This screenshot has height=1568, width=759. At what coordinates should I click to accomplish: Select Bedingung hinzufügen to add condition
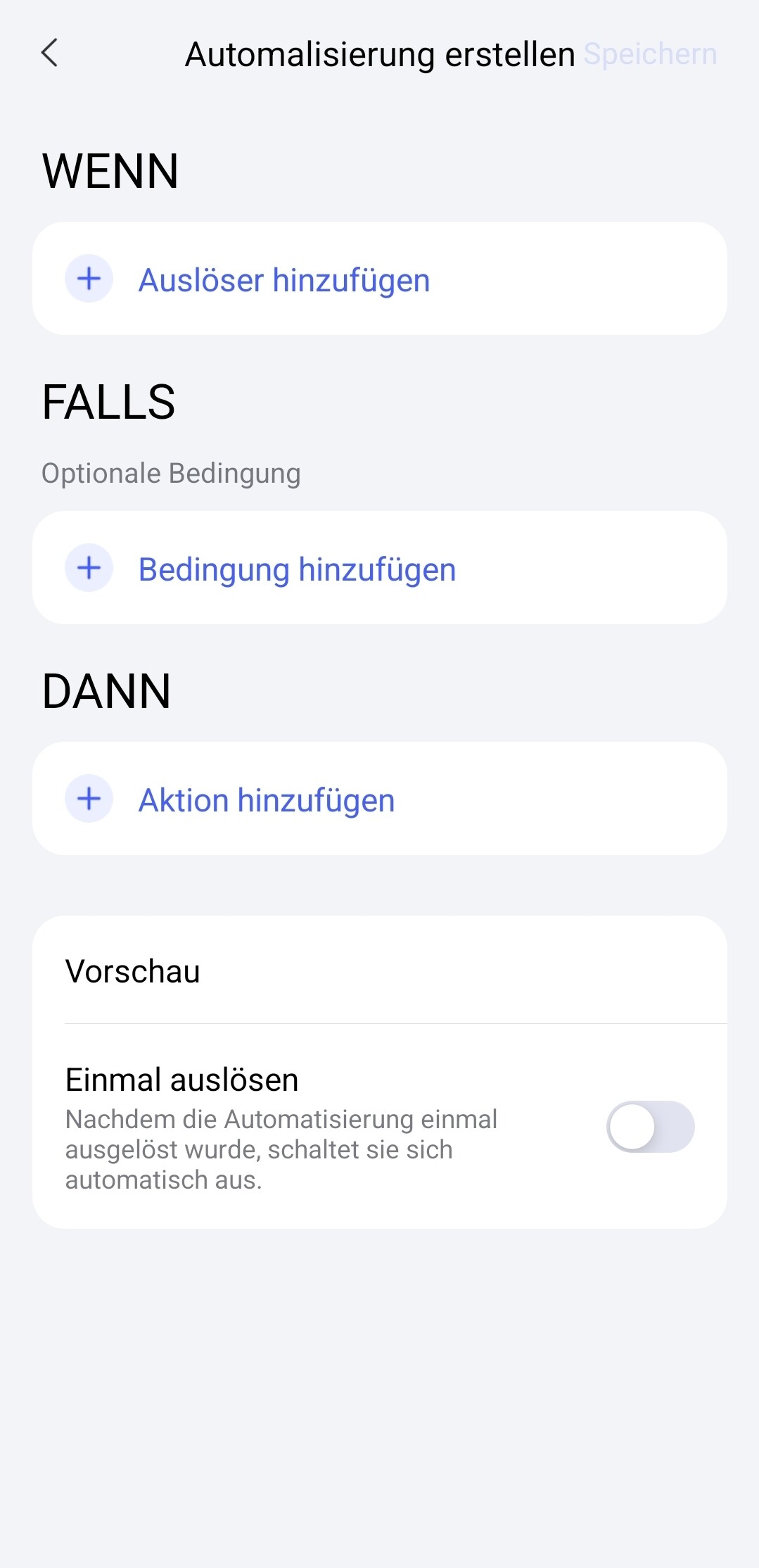pyautogui.click(x=296, y=569)
